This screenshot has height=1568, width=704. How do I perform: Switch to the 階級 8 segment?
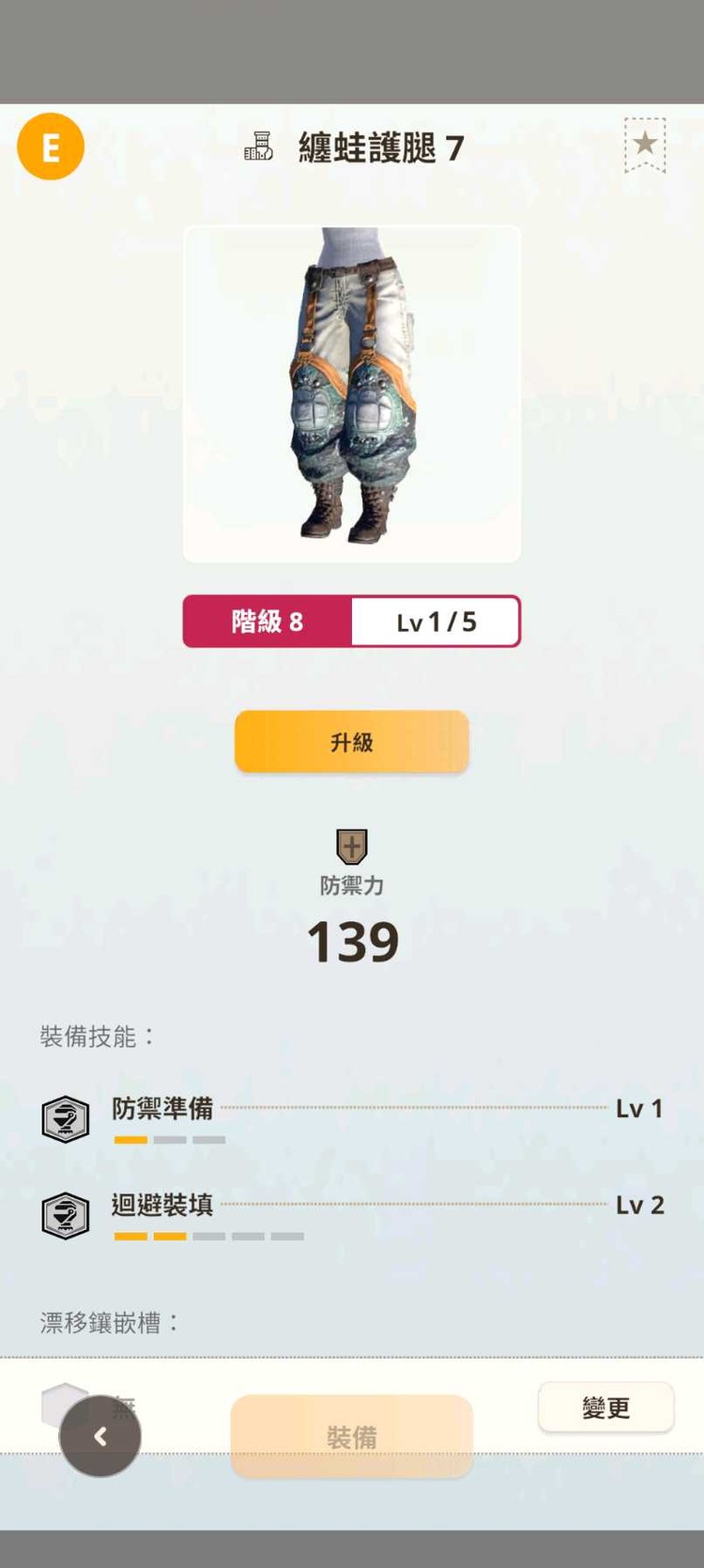pyautogui.click(x=267, y=621)
